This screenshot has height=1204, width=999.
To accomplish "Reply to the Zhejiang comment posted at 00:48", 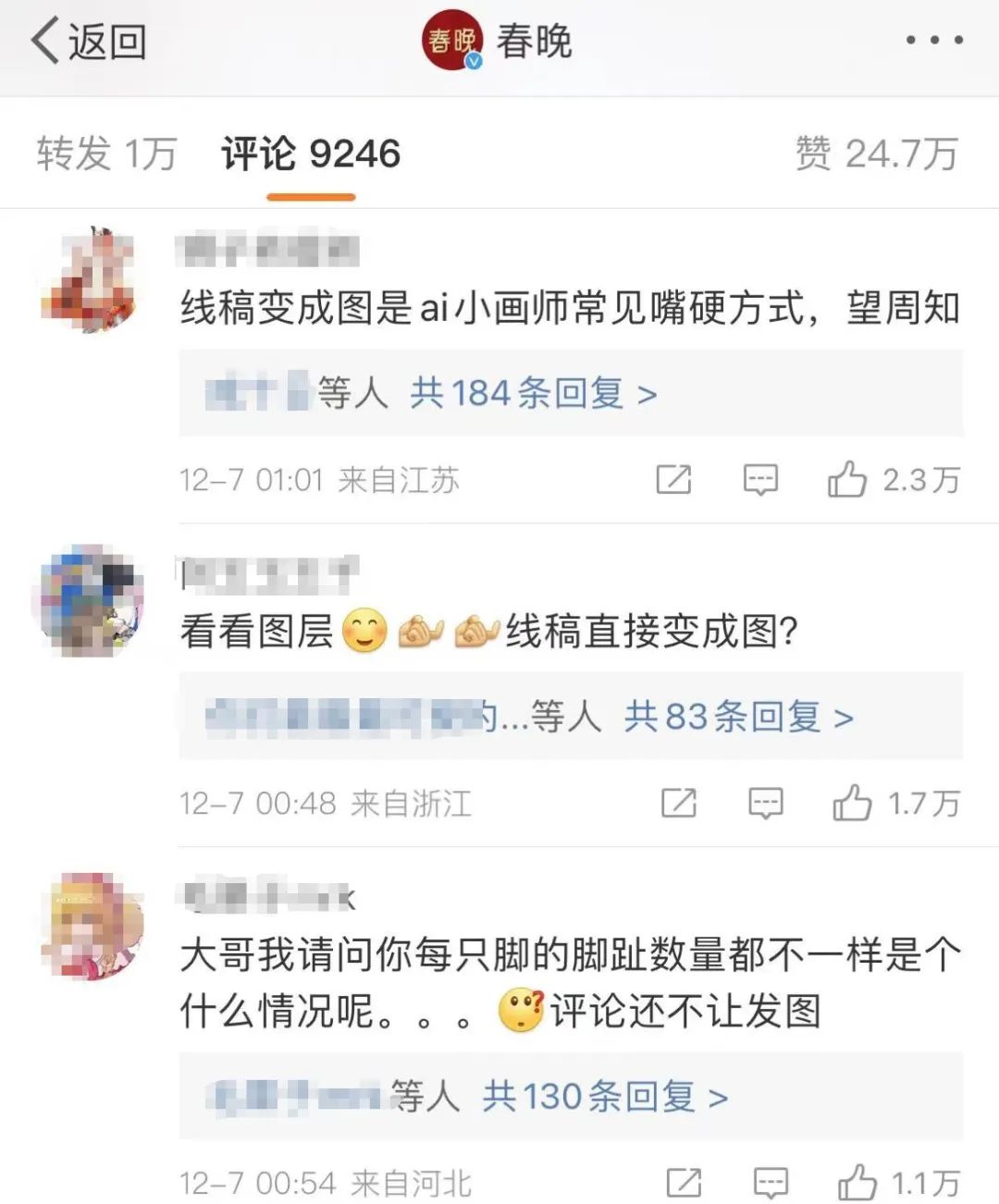I will point(765,804).
